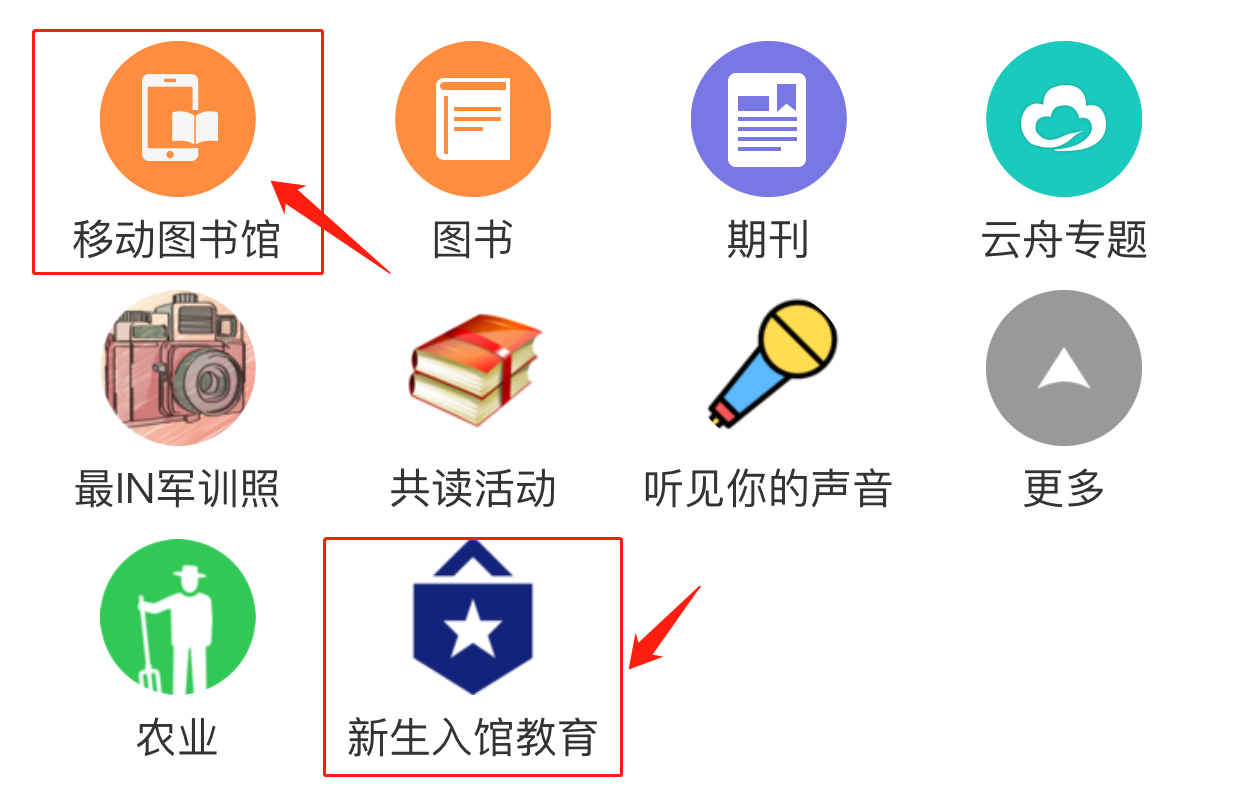This screenshot has height=812, width=1242.
Task: Collapse the grid with 更多
Action: click(x=1063, y=369)
